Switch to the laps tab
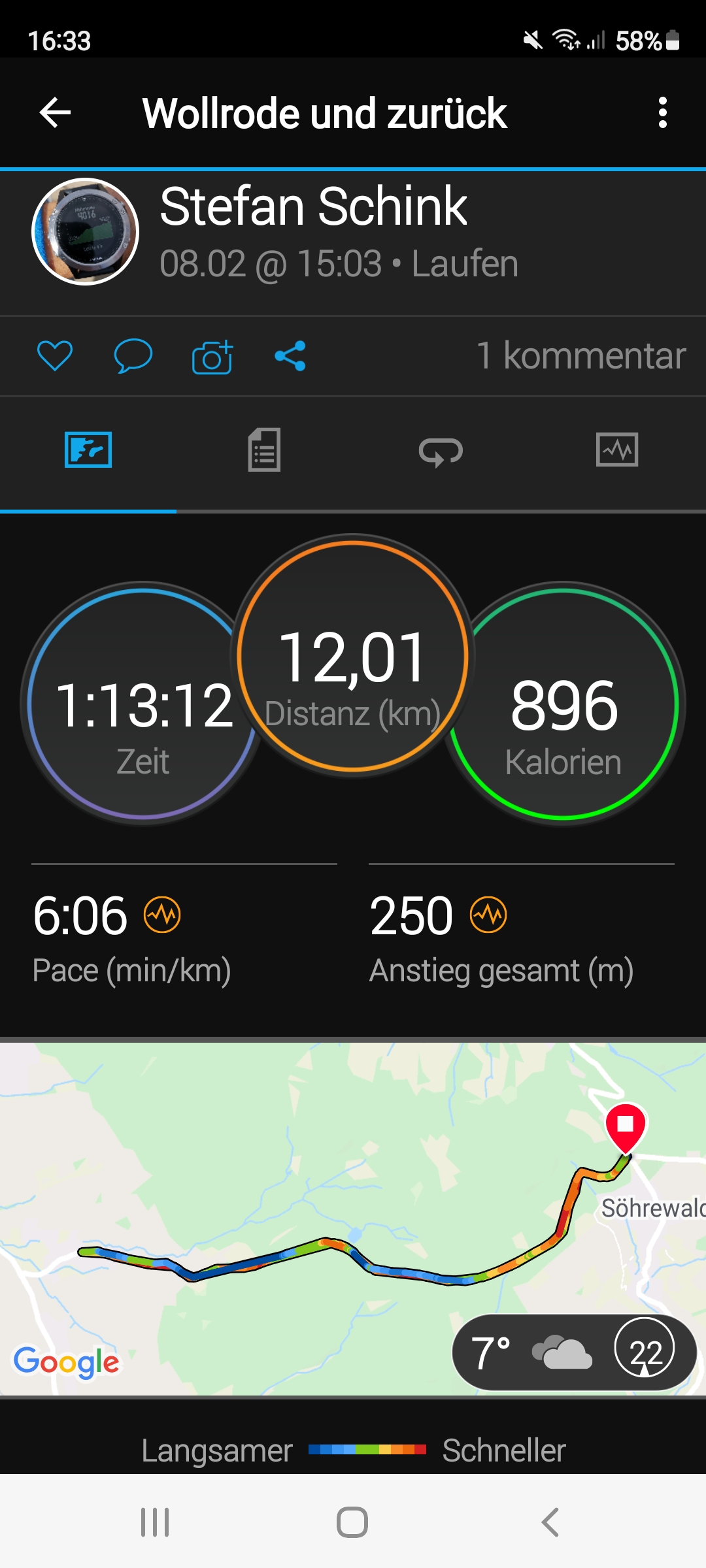This screenshot has height=1568, width=706. 441,451
